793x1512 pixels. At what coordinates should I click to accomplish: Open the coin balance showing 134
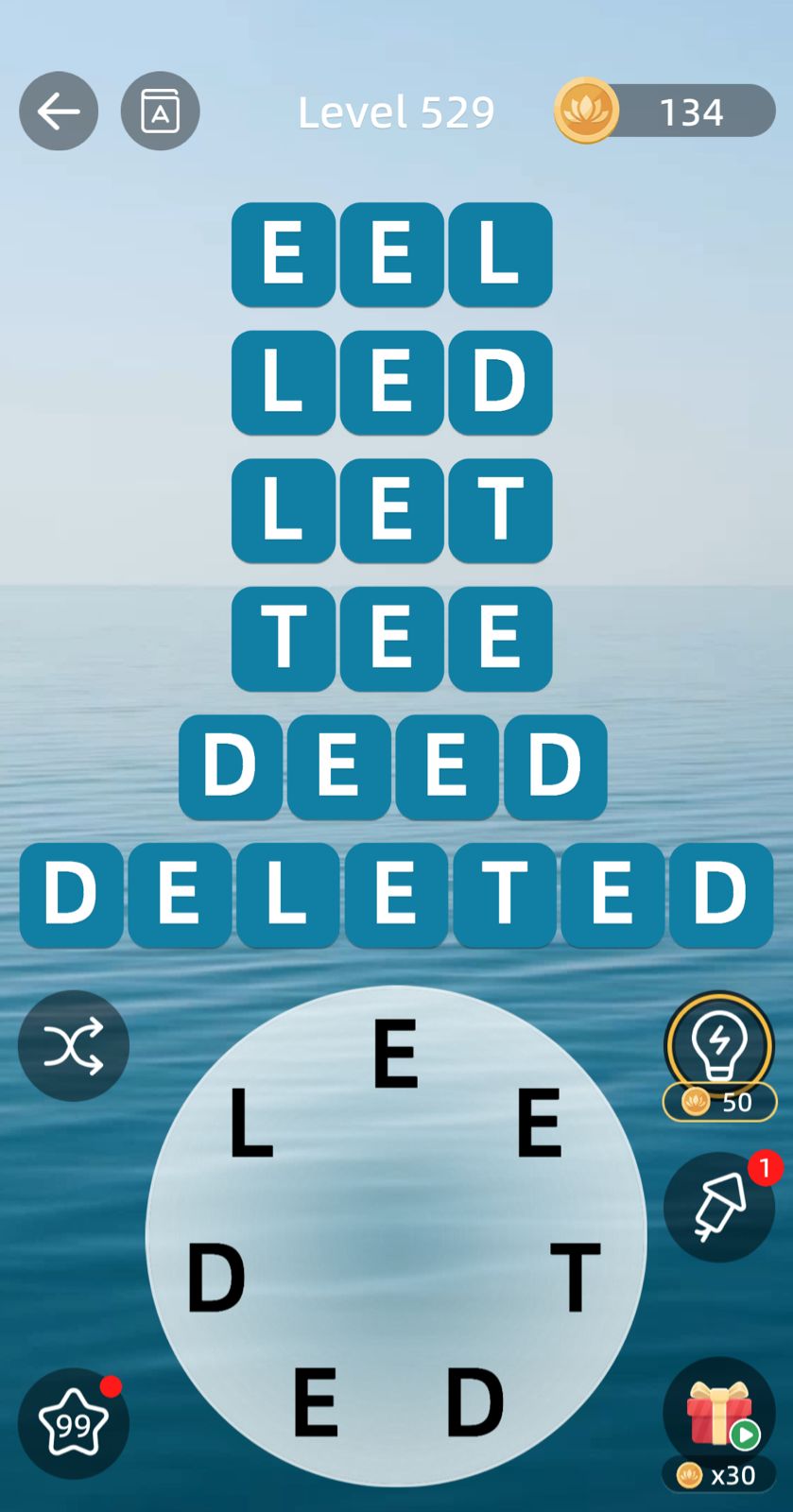(665, 112)
